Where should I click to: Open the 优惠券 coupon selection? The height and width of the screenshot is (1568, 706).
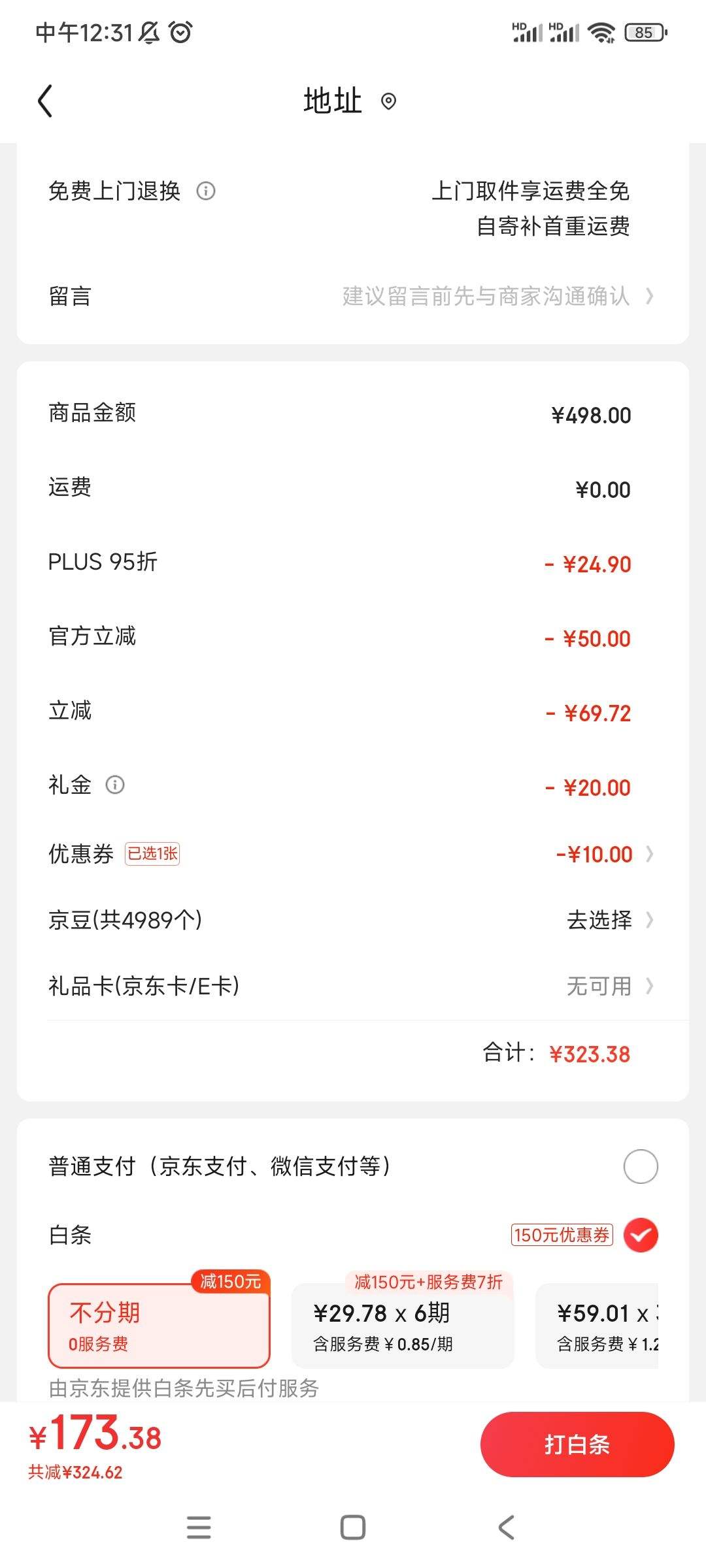coord(353,854)
